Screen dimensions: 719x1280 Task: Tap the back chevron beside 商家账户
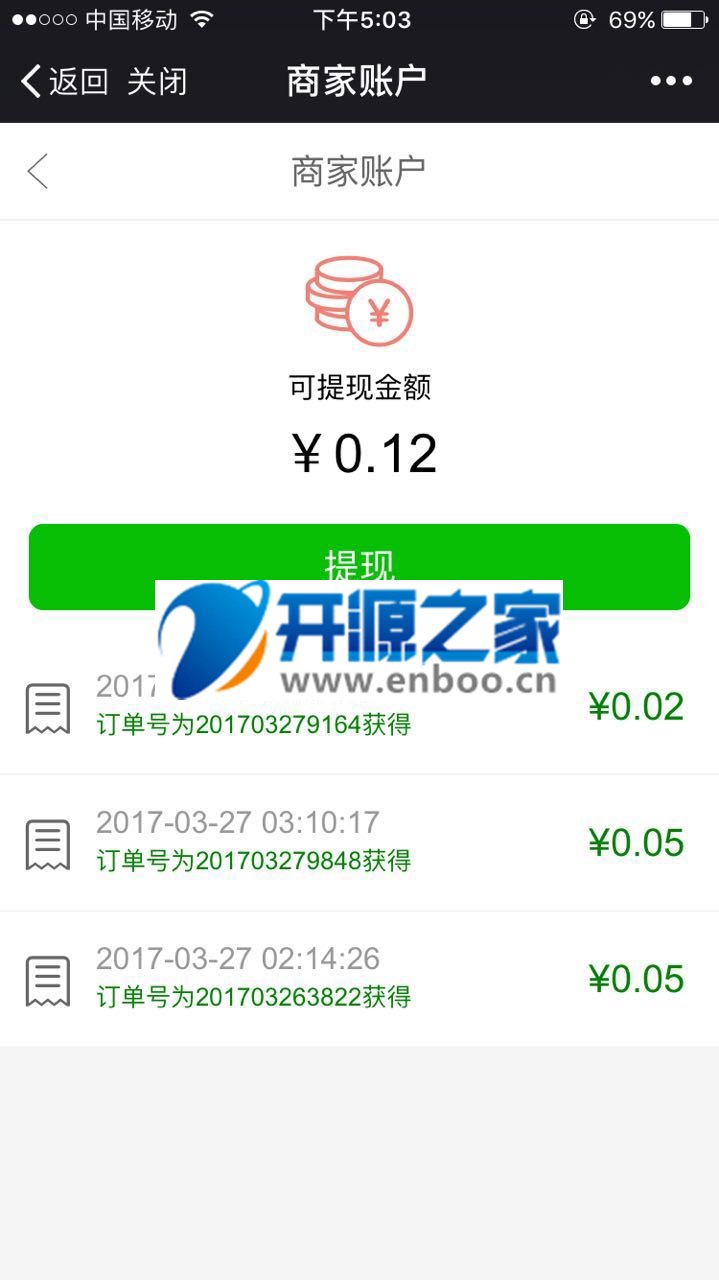point(38,171)
